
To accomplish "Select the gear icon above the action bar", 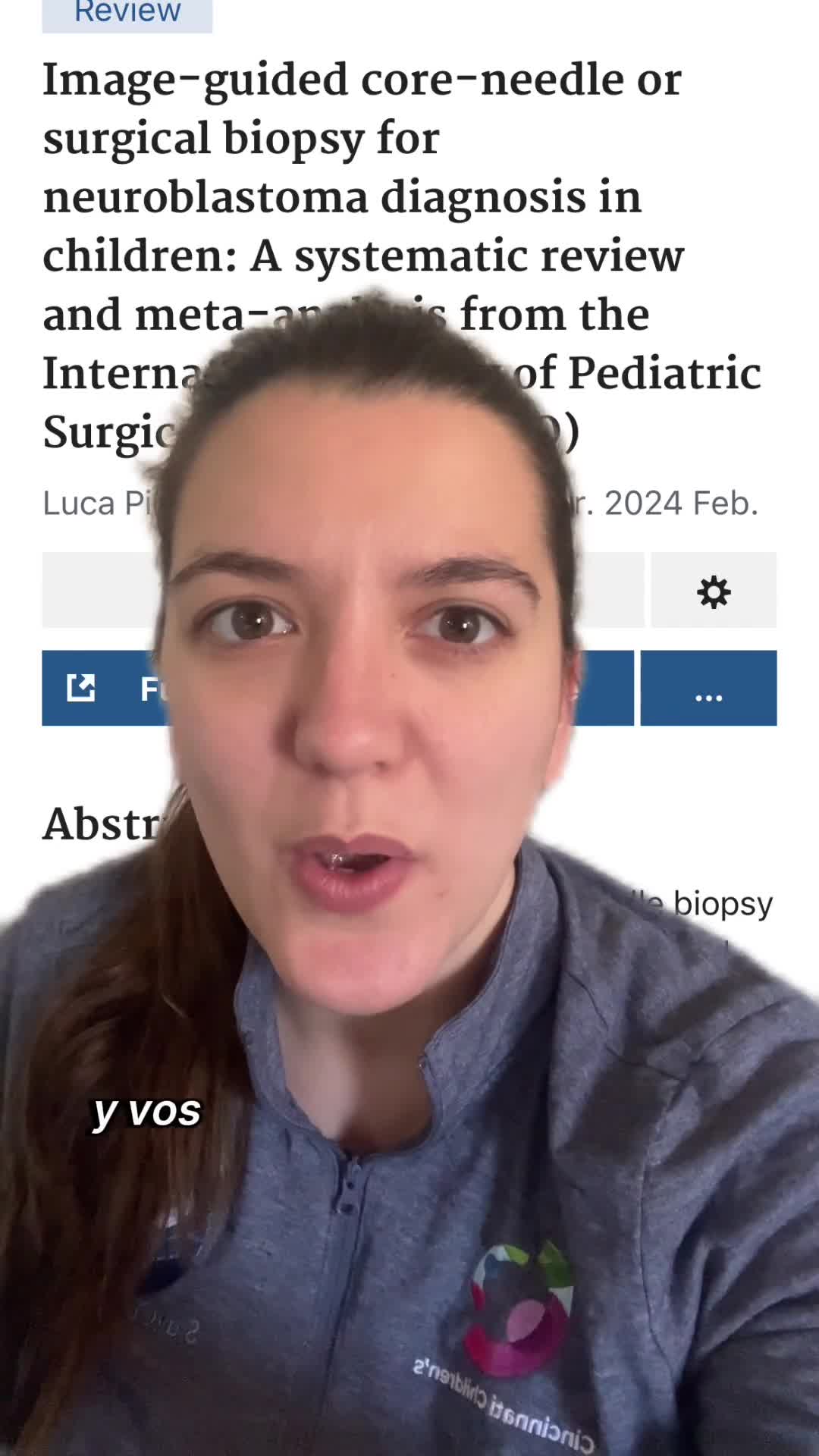I will [714, 592].
